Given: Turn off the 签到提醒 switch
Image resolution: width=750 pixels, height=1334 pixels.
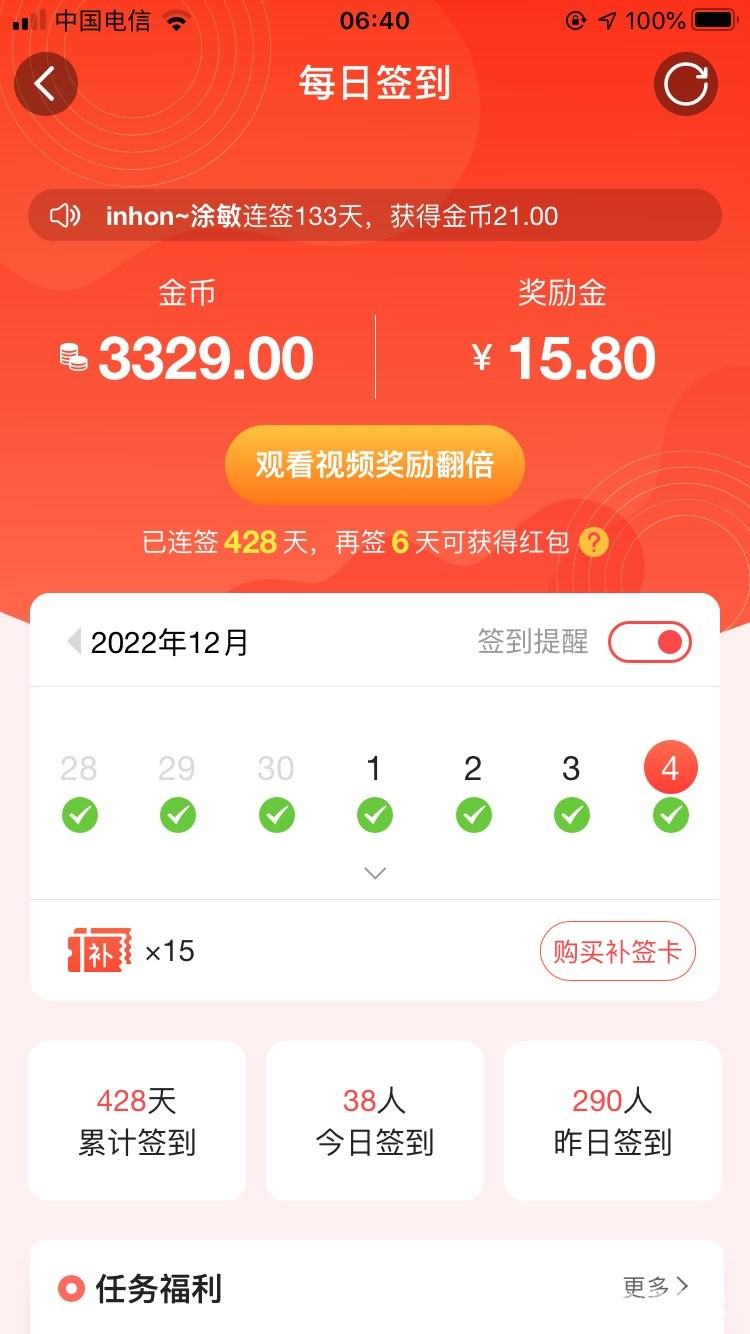Looking at the screenshot, I should tap(650, 642).
